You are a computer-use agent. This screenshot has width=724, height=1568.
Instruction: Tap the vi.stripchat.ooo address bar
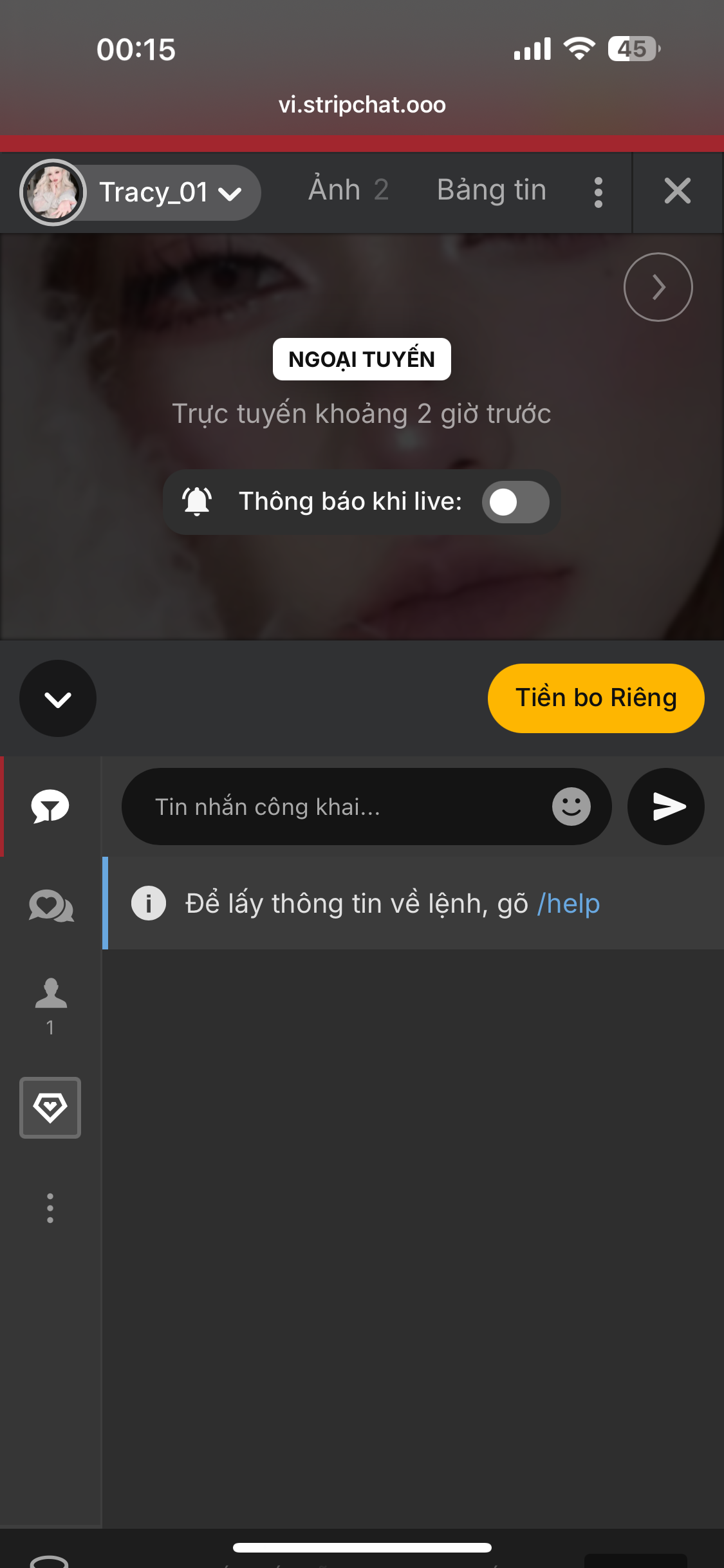362,105
